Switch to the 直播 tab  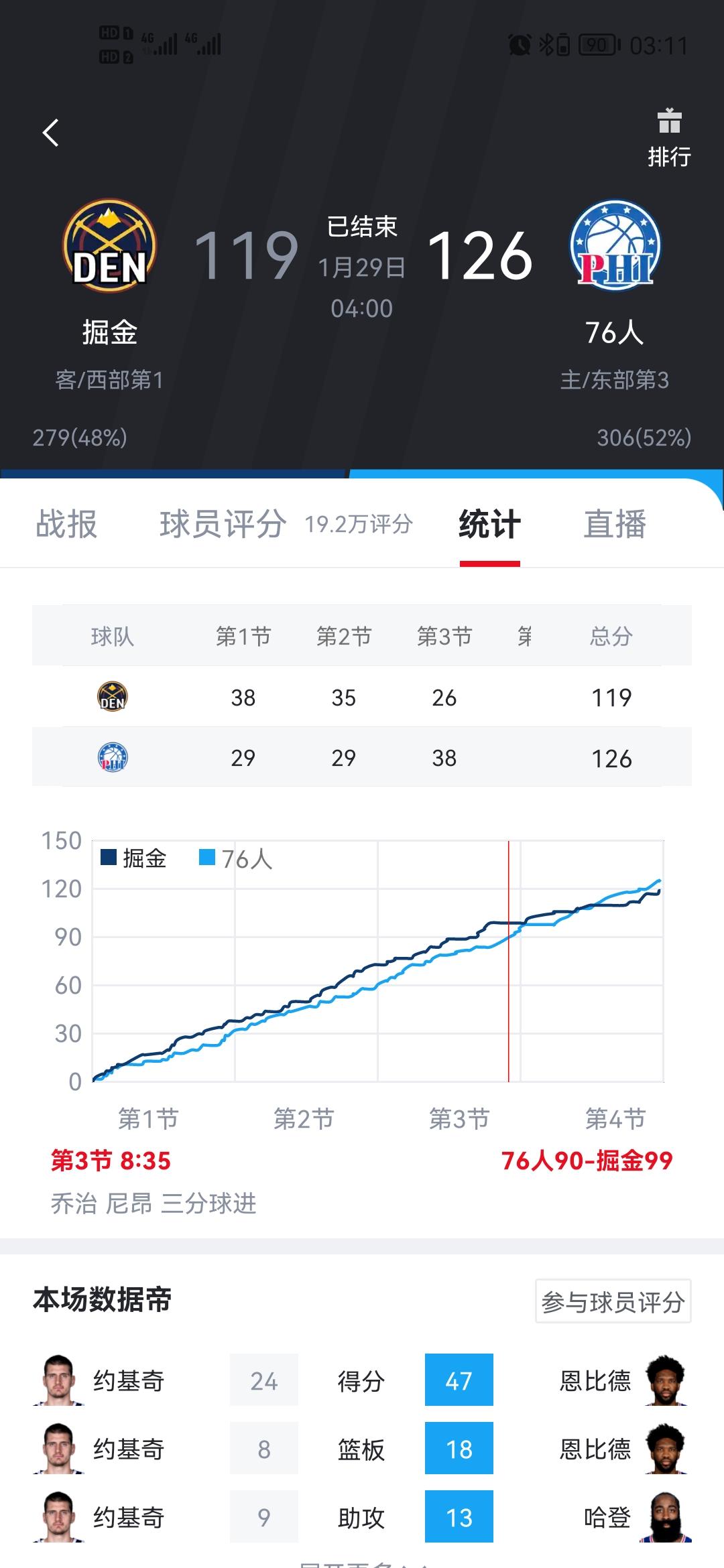615,524
